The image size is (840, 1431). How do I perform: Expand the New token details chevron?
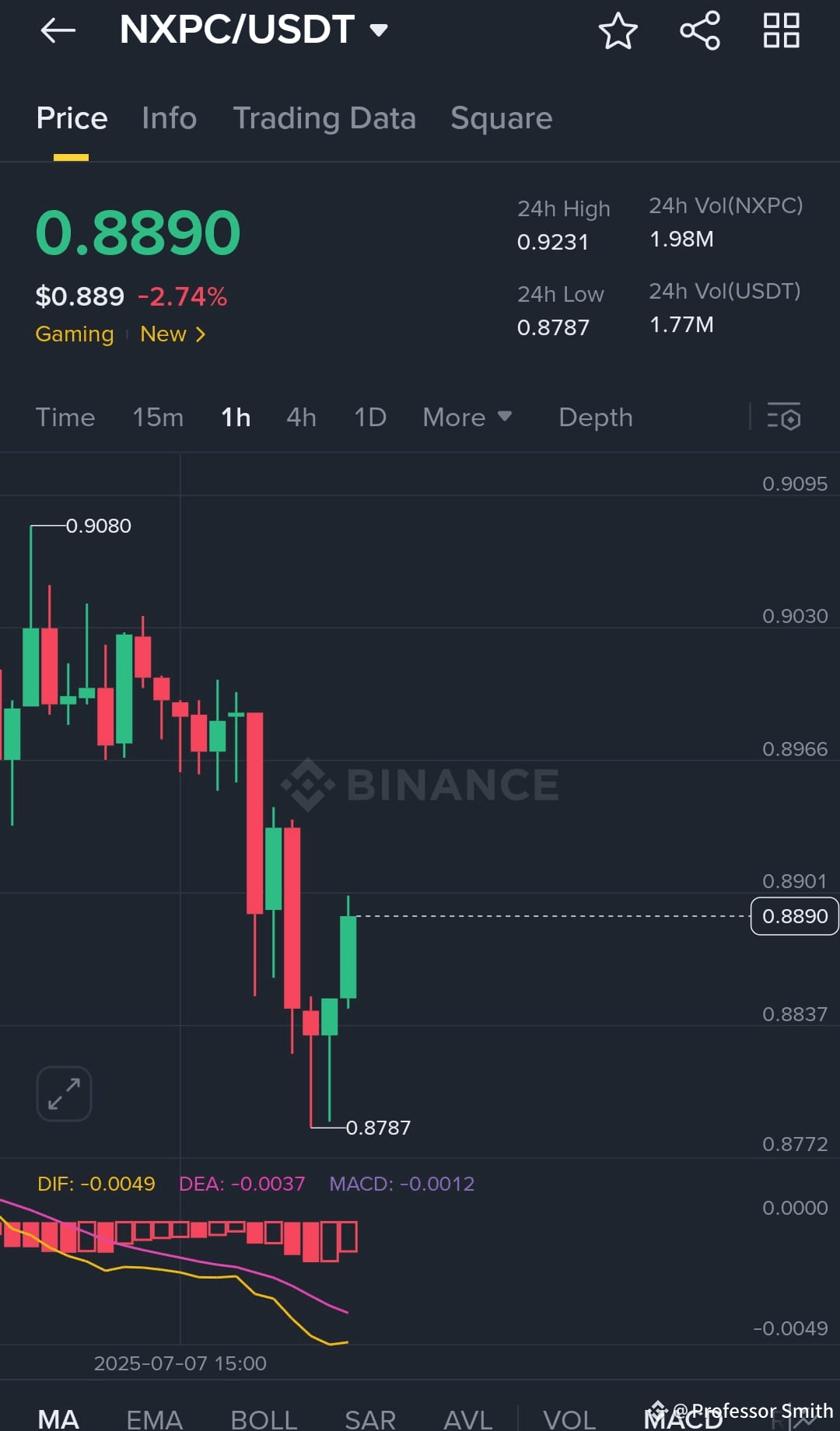[x=200, y=334]
